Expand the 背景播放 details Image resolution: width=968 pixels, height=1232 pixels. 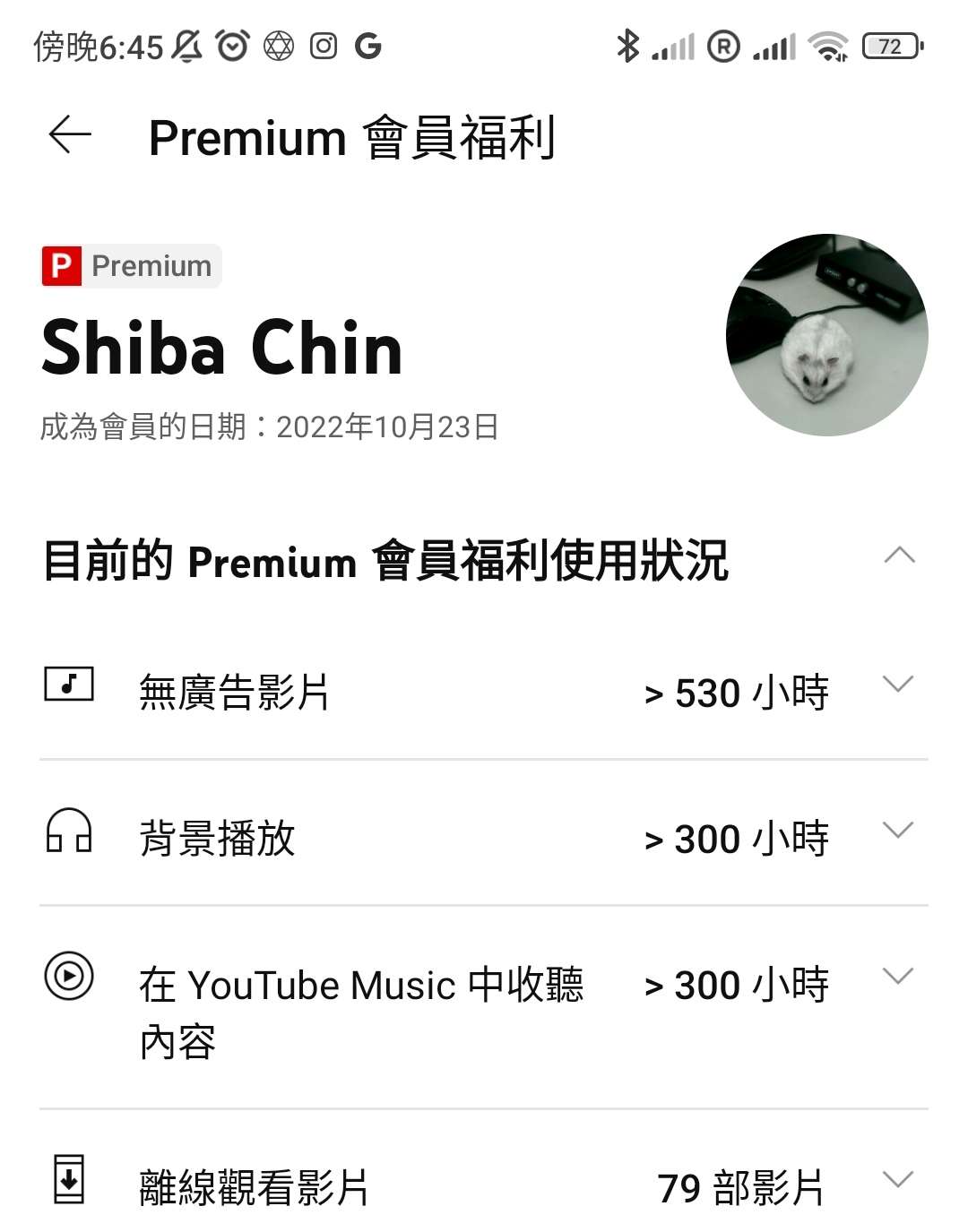pyautogui.click(x=897, y=831)
